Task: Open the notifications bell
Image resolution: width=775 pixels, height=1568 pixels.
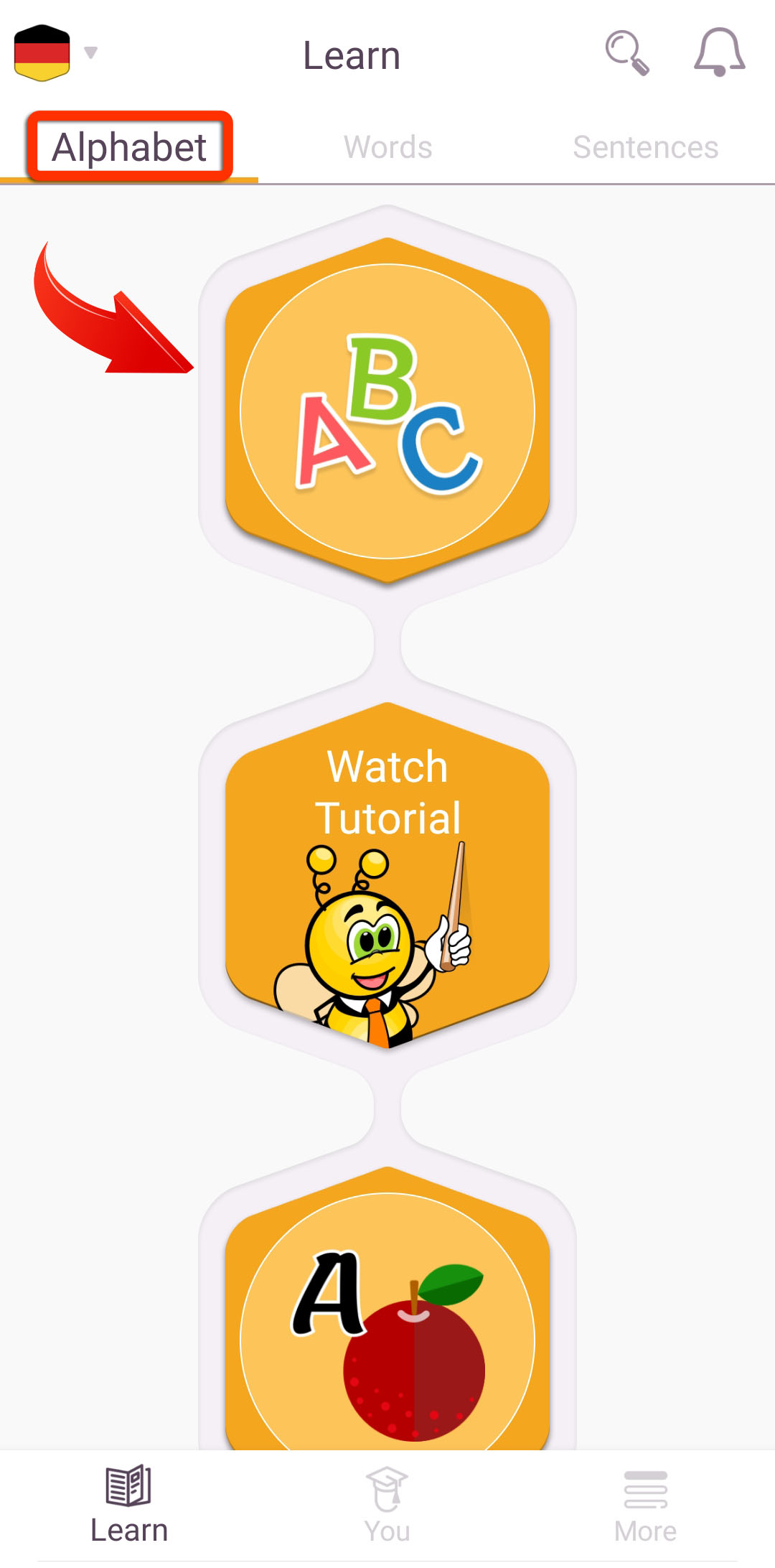Action: coord(720,53)
